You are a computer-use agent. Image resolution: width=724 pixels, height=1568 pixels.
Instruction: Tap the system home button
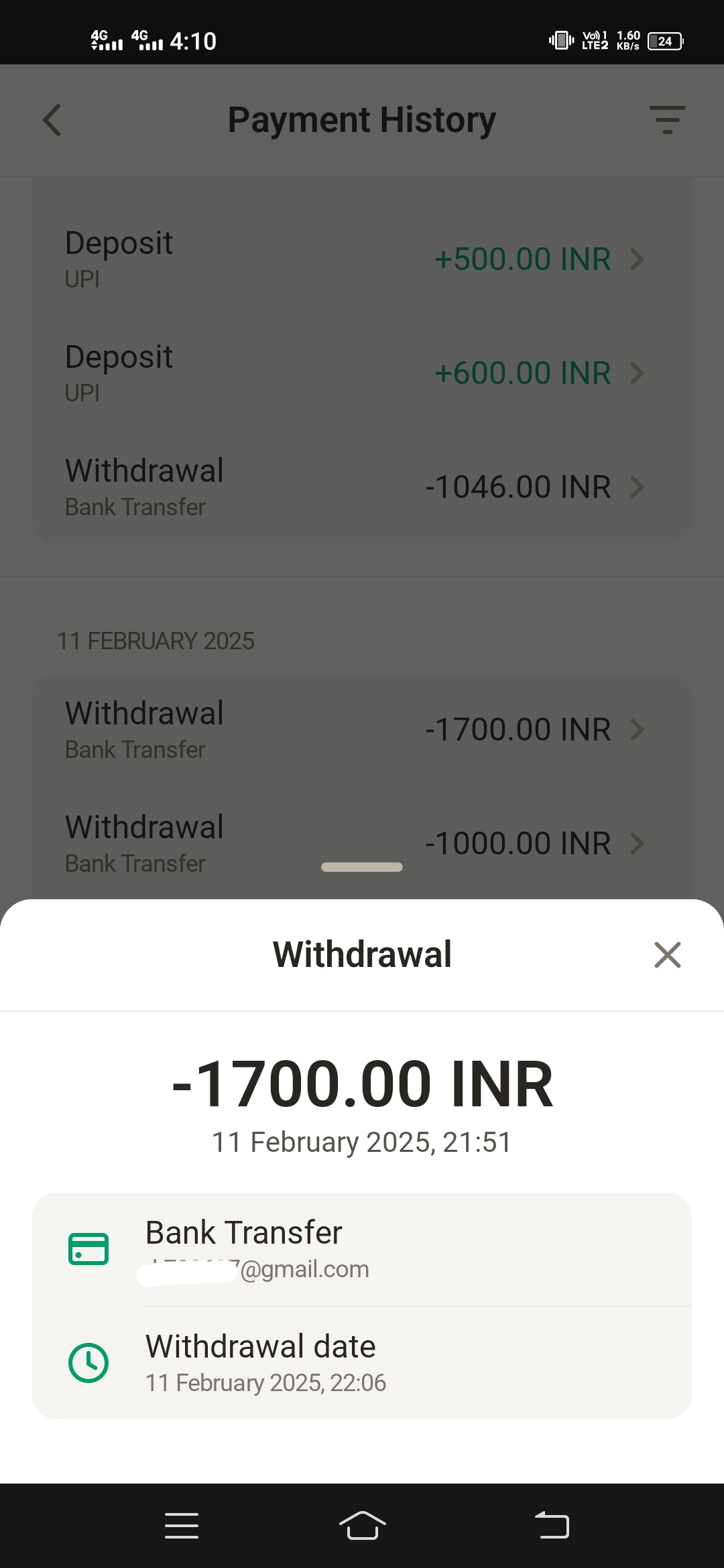(362, 1526)
